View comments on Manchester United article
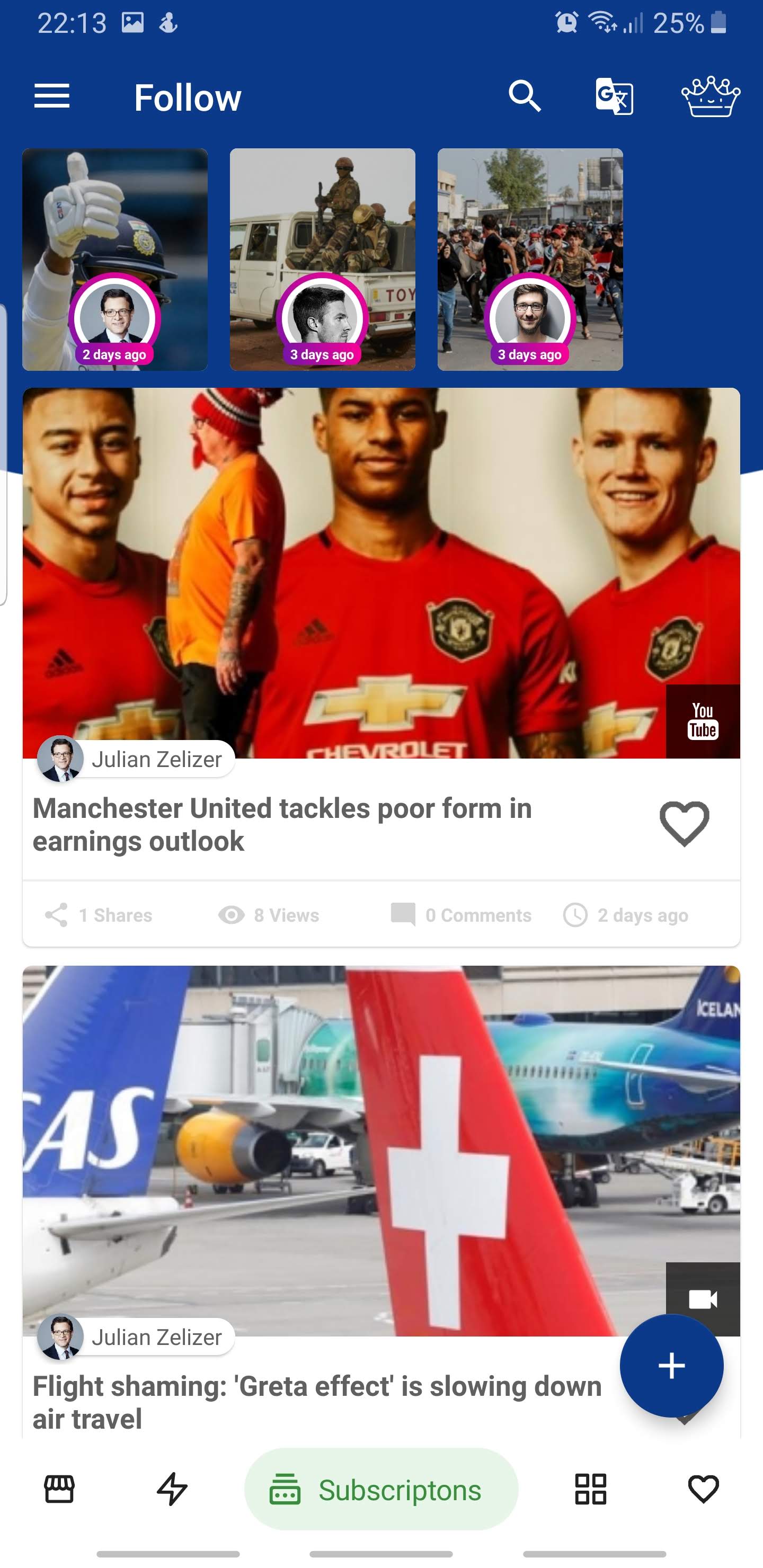Viewport: 763px width, 1568px height. pyautogui.click(x=461, y=915)
